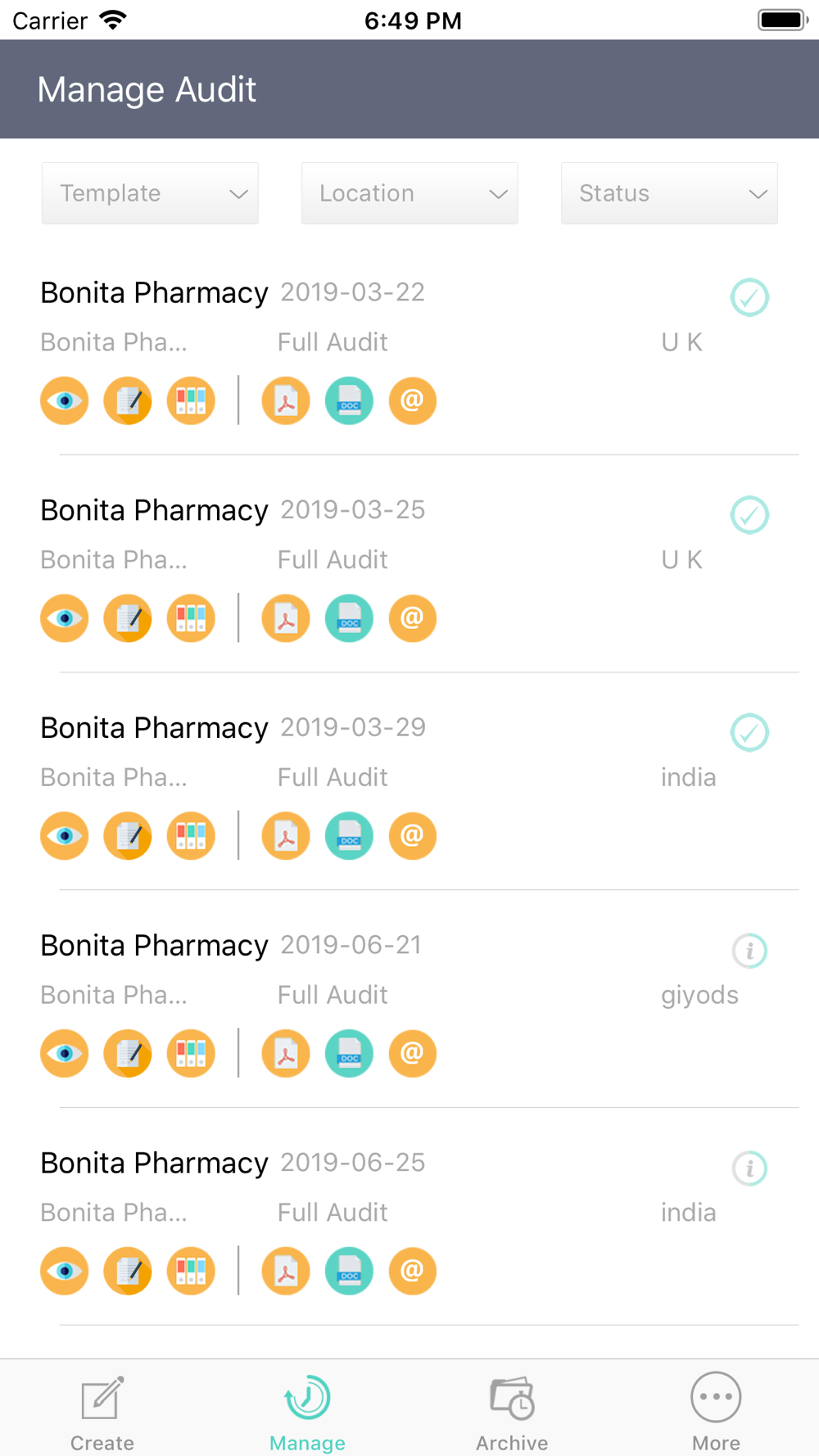Email the 2019-03-29 audit report
The image size is (819, 1456).
tap(413, 836)
